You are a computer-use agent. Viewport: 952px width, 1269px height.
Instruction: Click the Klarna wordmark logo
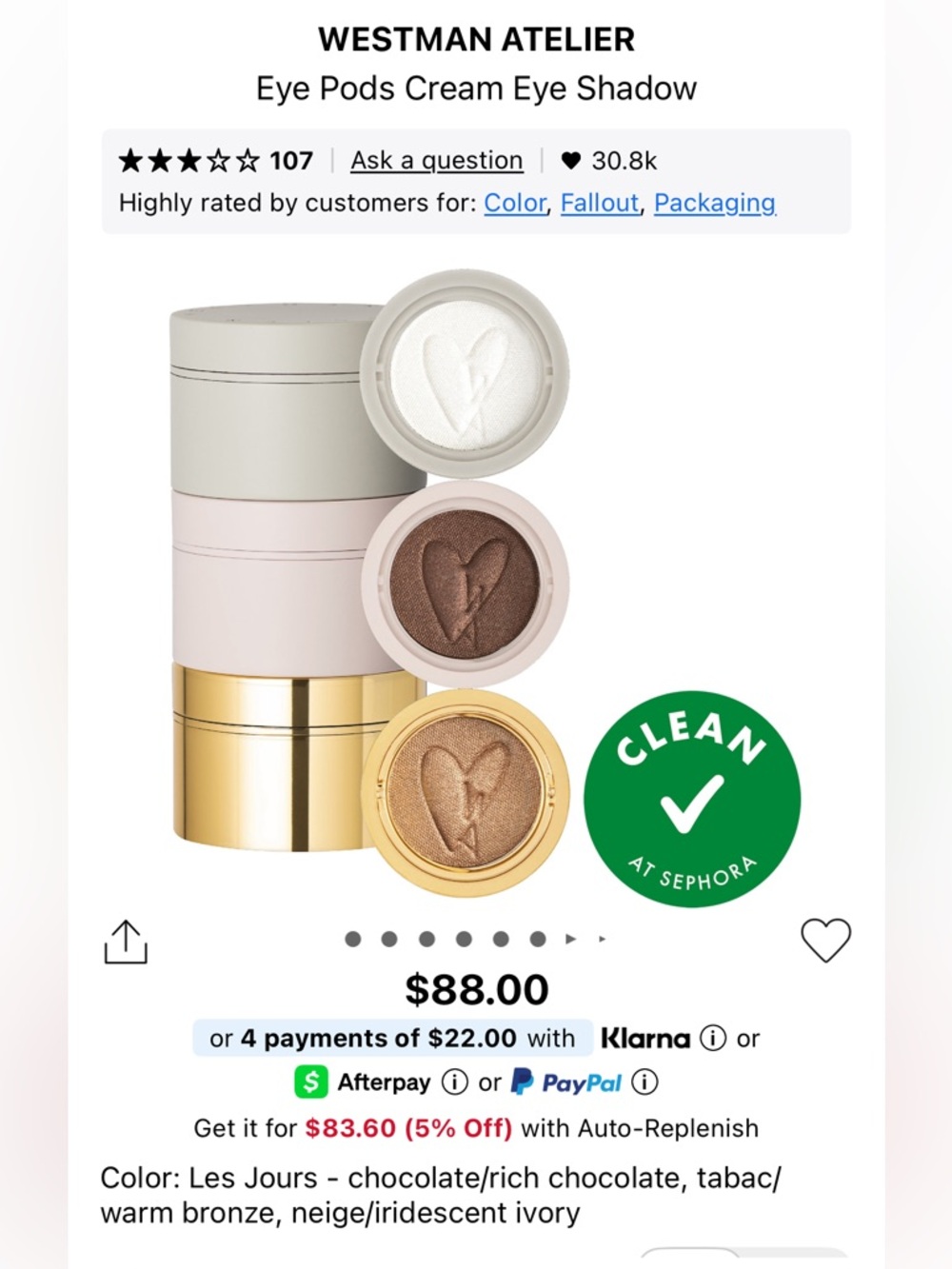point(646,1038)
